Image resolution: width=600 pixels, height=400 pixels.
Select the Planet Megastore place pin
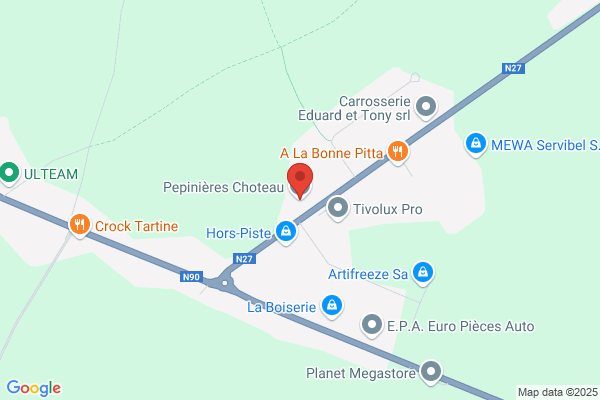pos(431,372)
